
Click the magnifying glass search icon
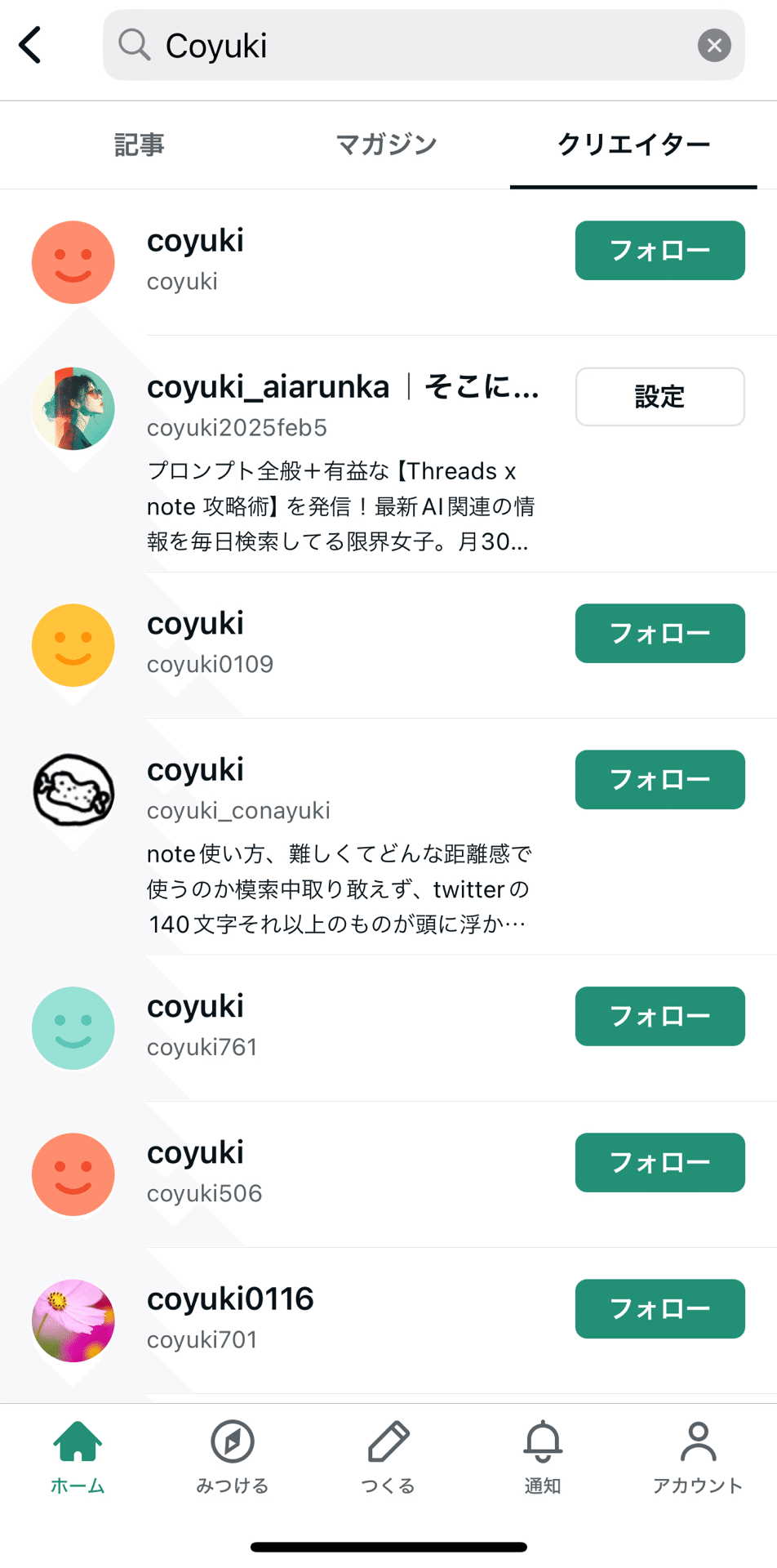[x=137, y=45]
